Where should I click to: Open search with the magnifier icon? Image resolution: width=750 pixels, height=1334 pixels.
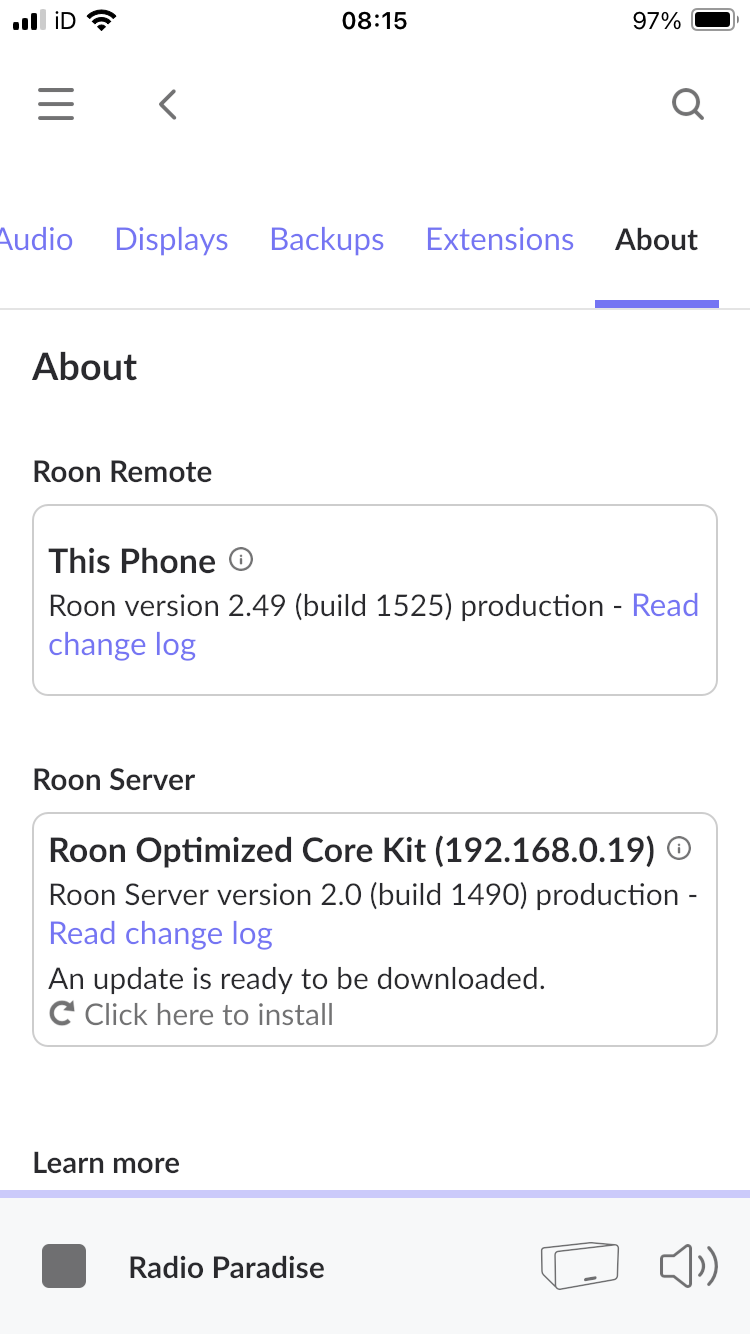[x=688, y=104]
